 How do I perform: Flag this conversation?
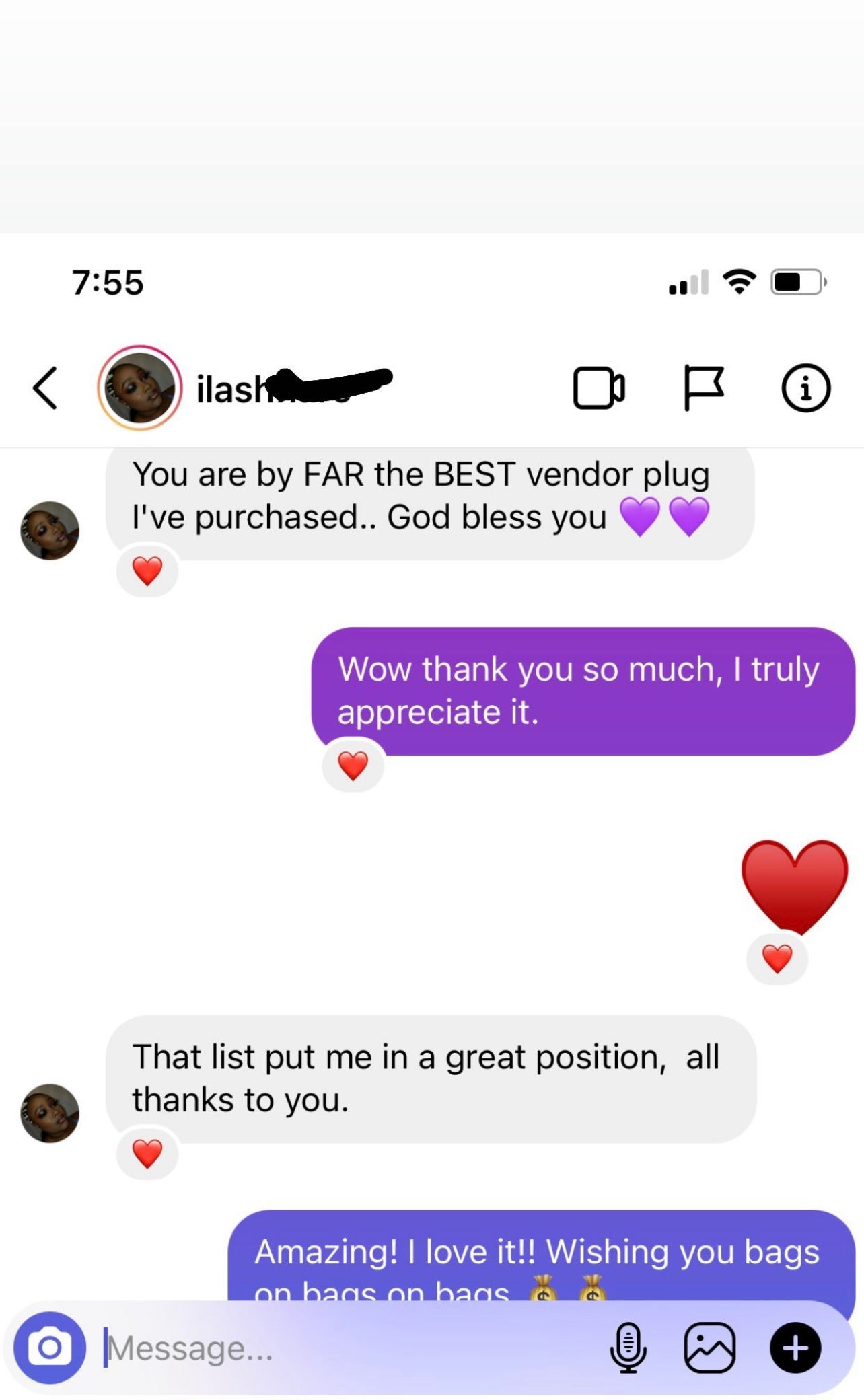703,388
